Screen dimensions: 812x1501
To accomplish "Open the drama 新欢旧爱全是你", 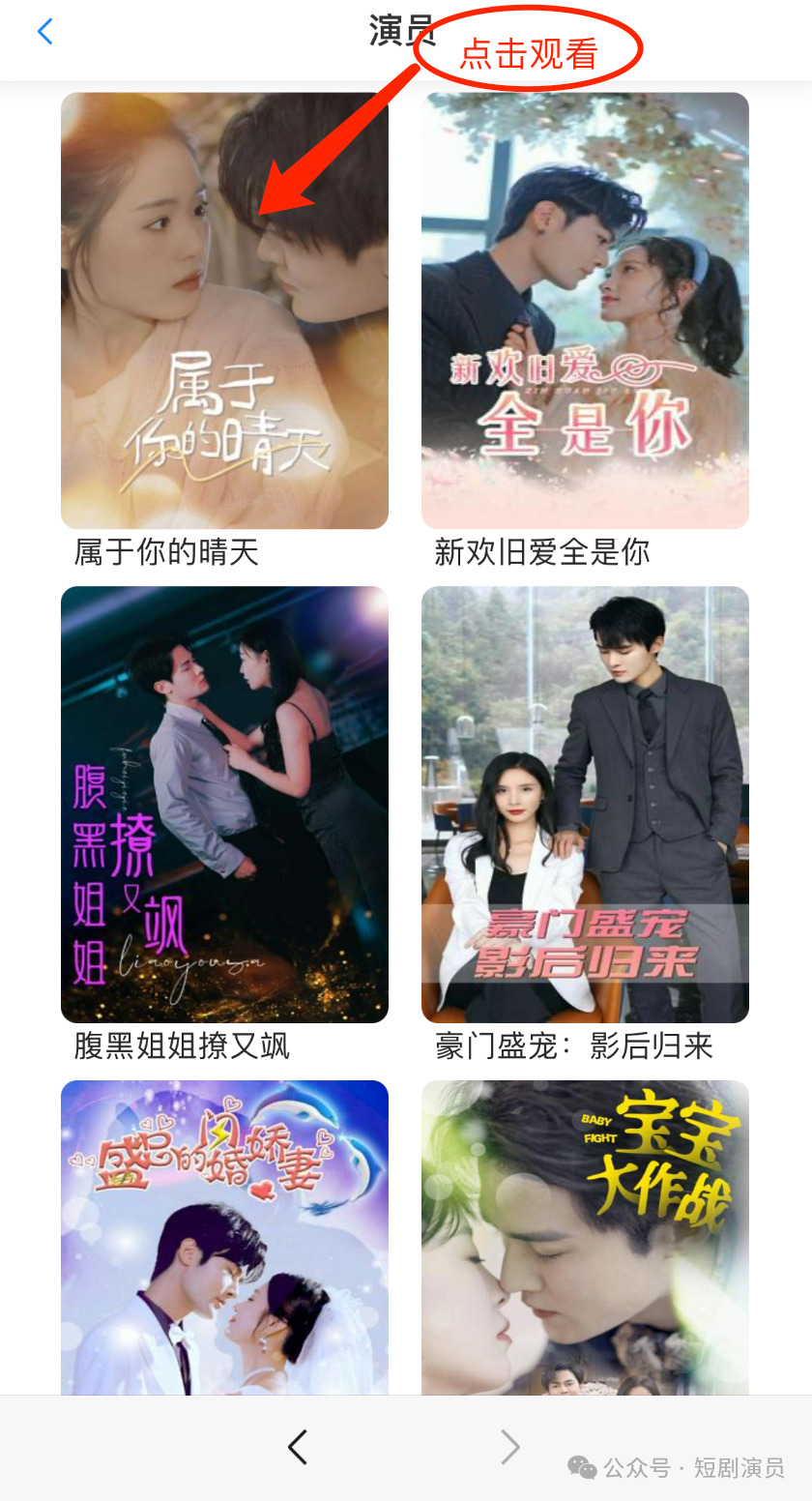I will tap(585, 310).
